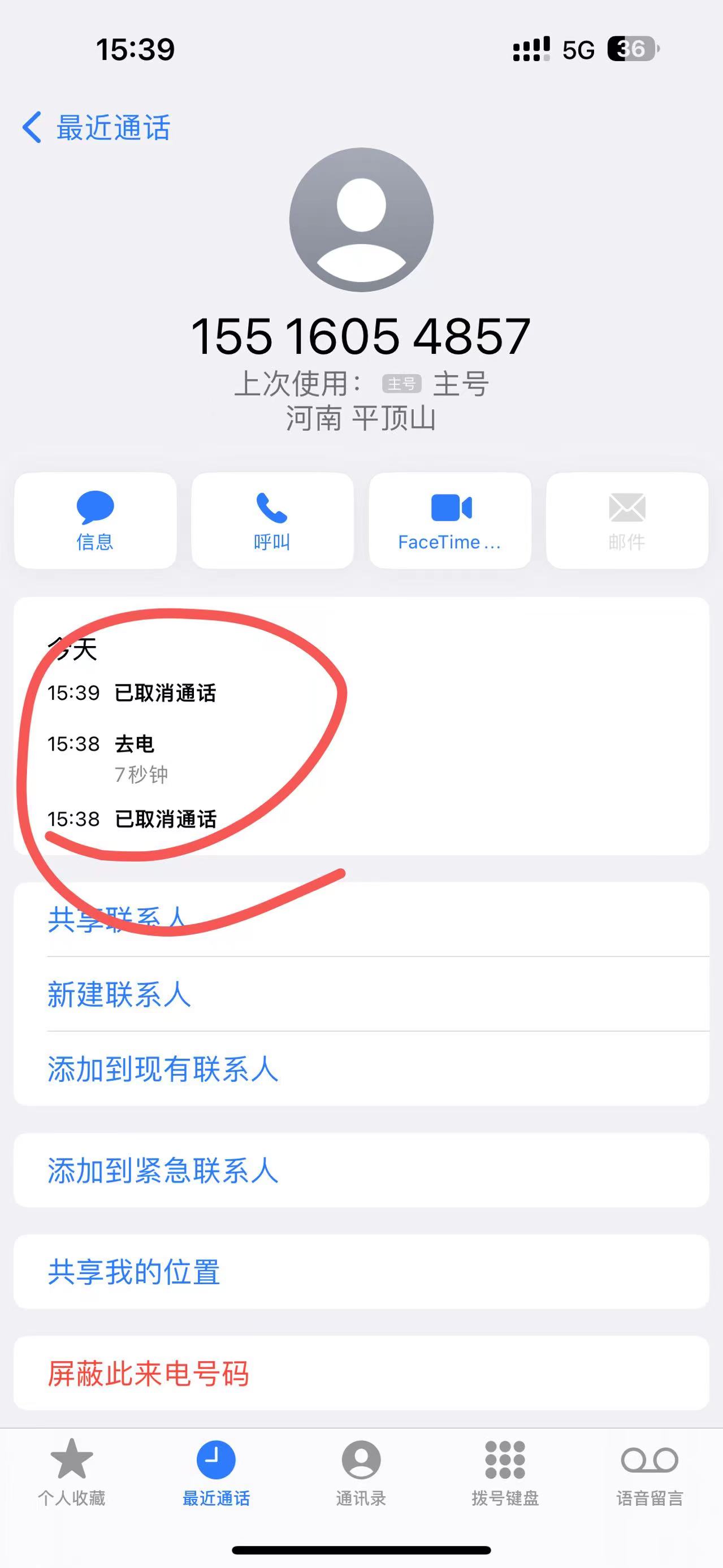Tap 添加到现有联系人
This screenshot has width=723, height=1568.
(362, 1069)
